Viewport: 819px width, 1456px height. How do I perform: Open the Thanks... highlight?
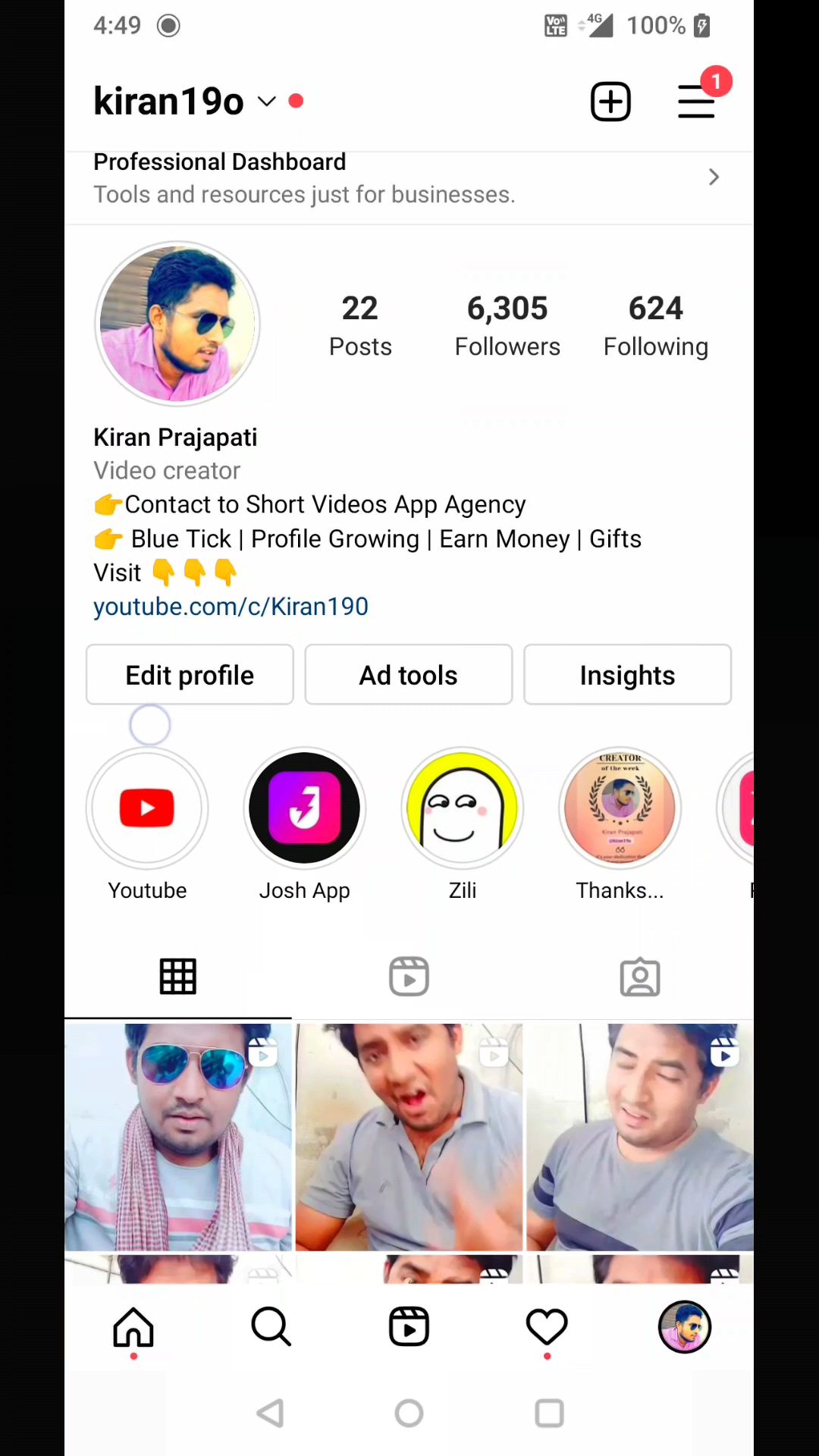click(620, 808)
